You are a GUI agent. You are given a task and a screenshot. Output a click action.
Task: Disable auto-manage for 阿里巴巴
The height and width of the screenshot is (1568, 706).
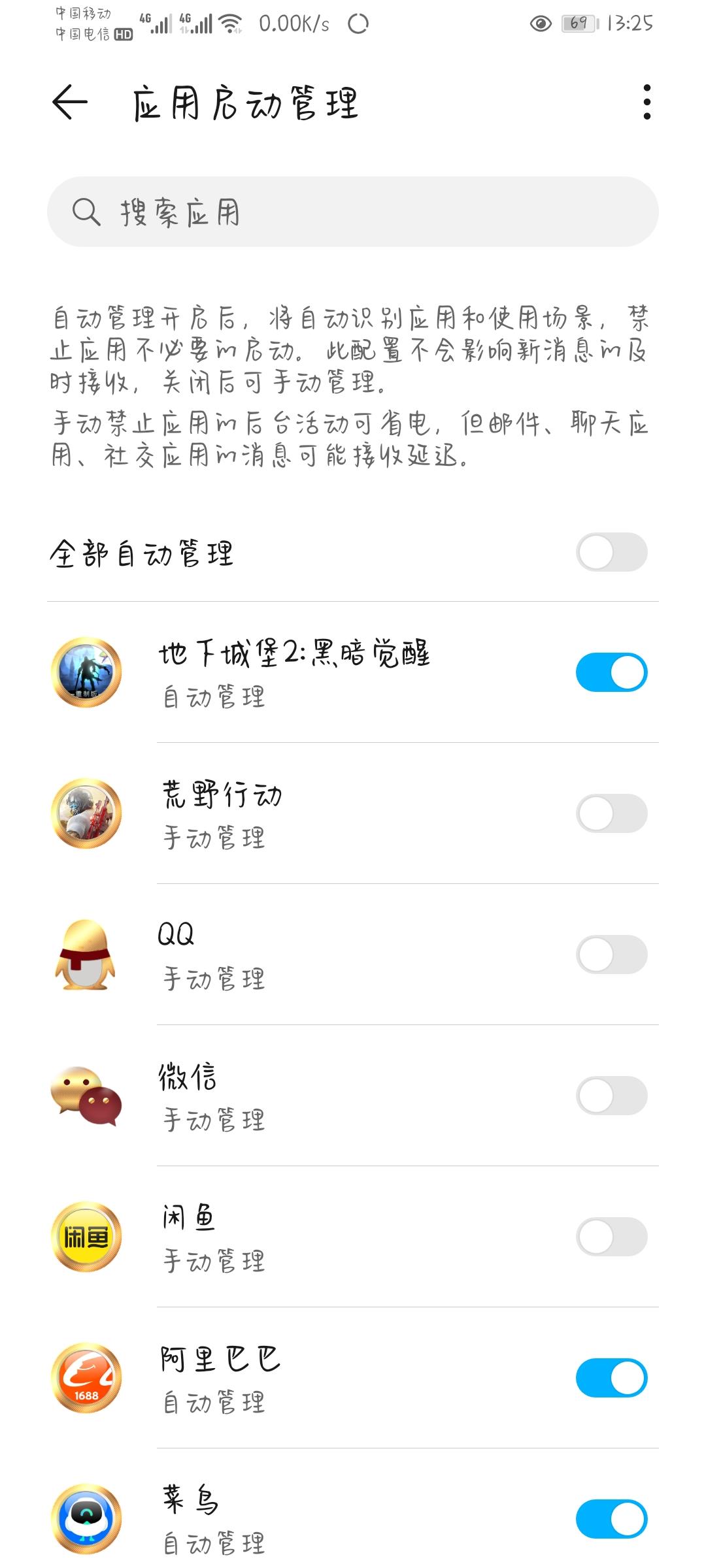(x=611, y=1378)
